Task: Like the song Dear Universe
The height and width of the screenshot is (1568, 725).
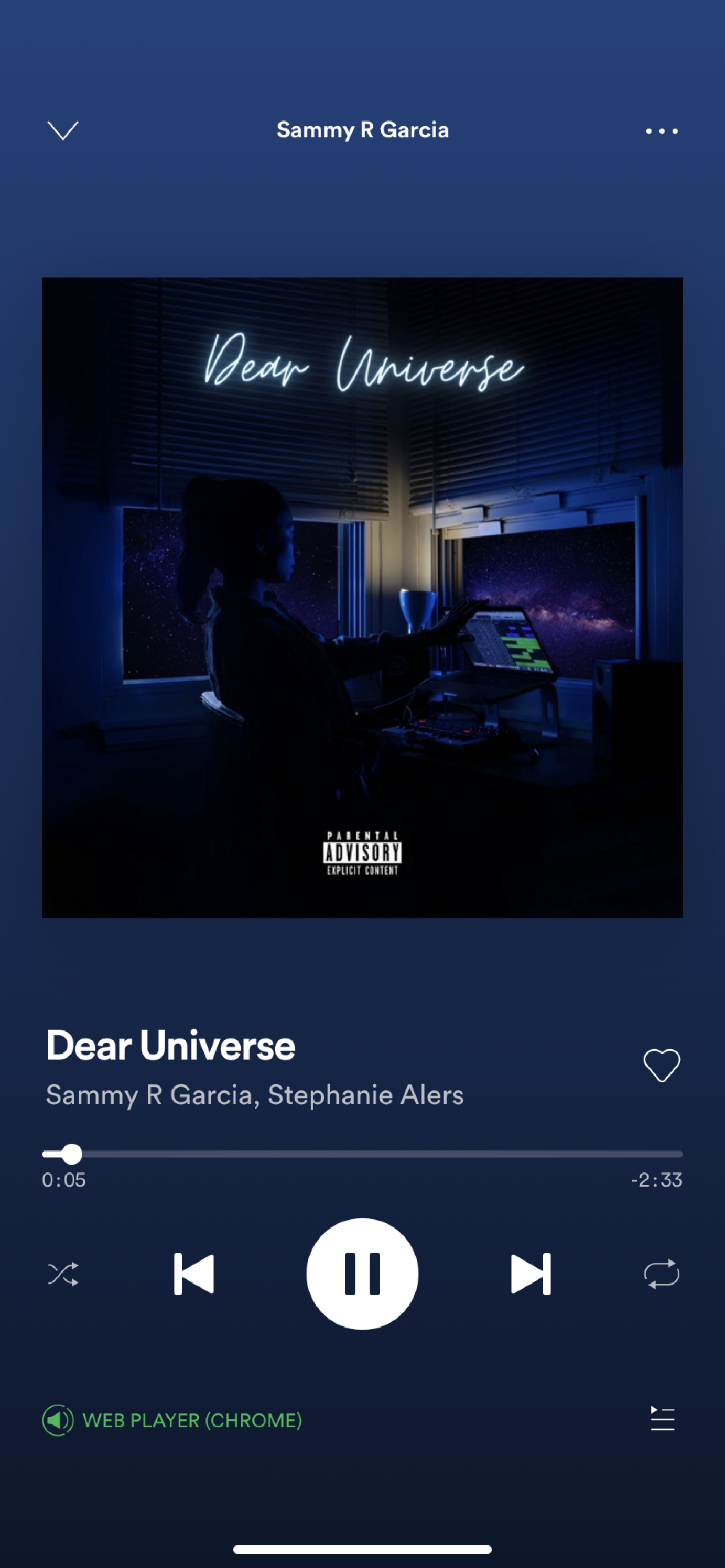Action: 662,1065
